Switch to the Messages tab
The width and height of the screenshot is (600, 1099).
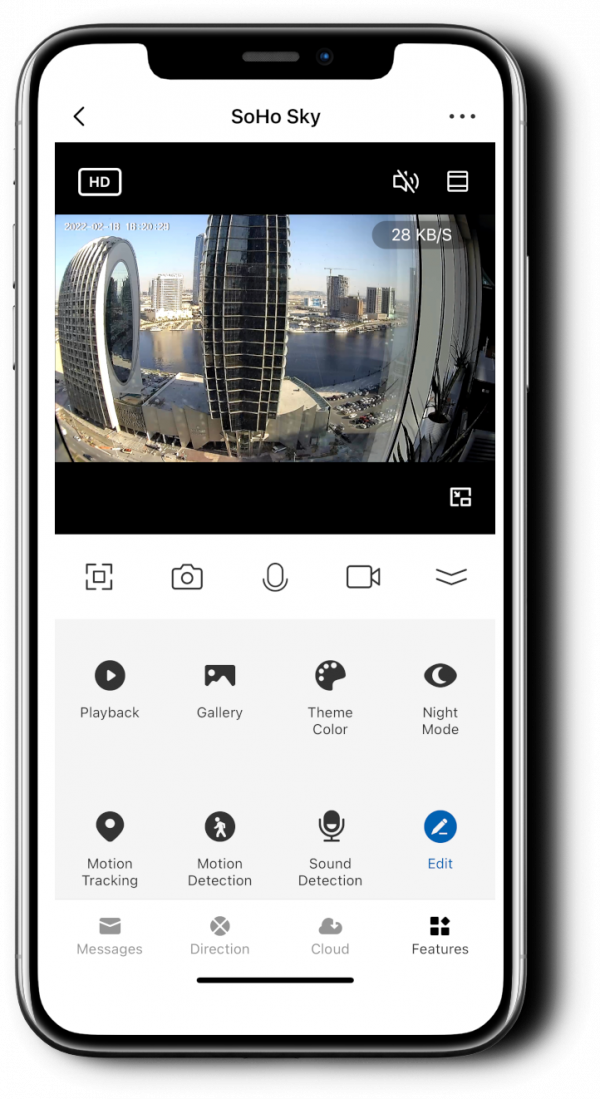pyautogui.click(x=109, y=936)
